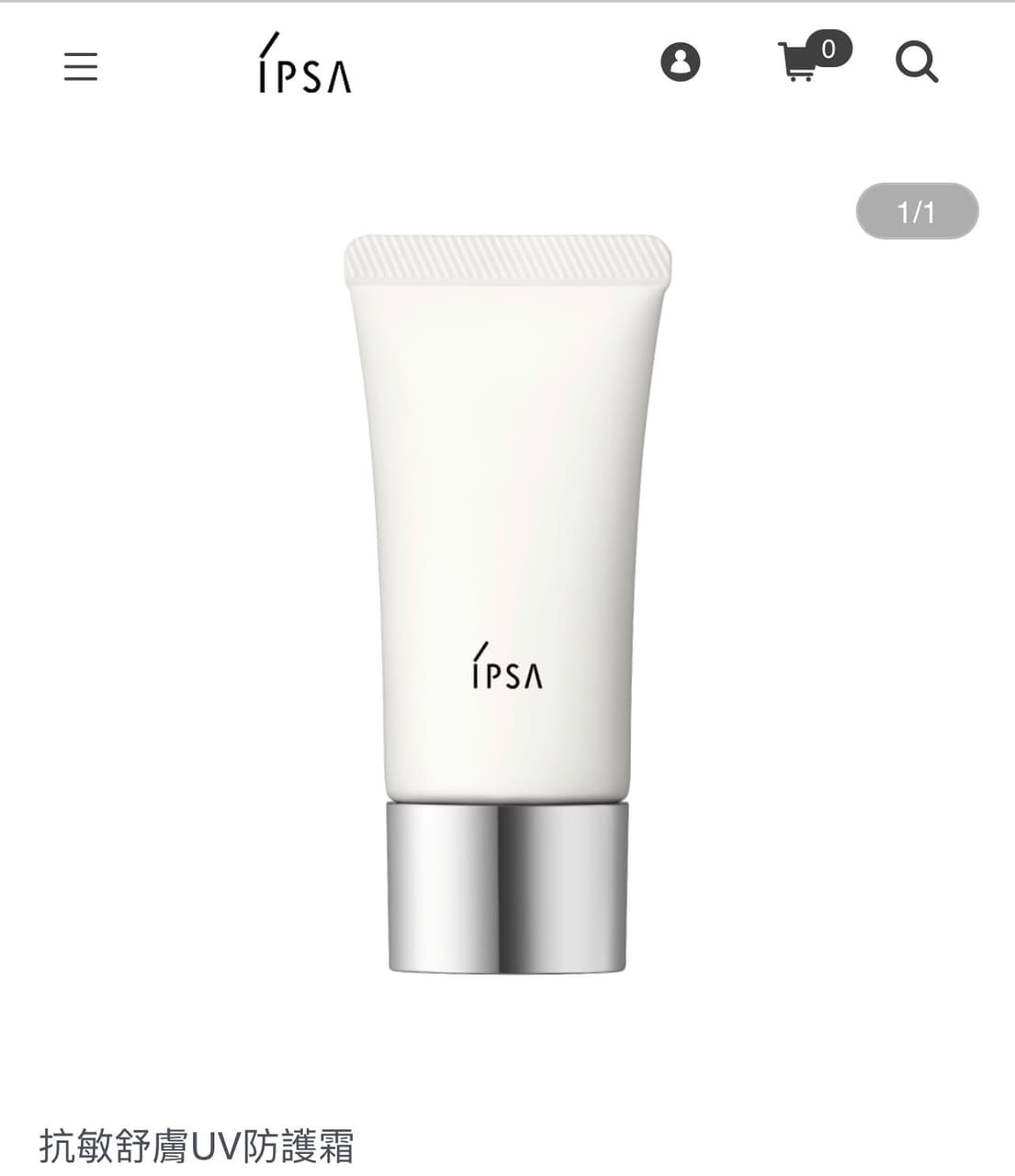Open the search magnifier

pyautogui.click(x=917, y=62)
